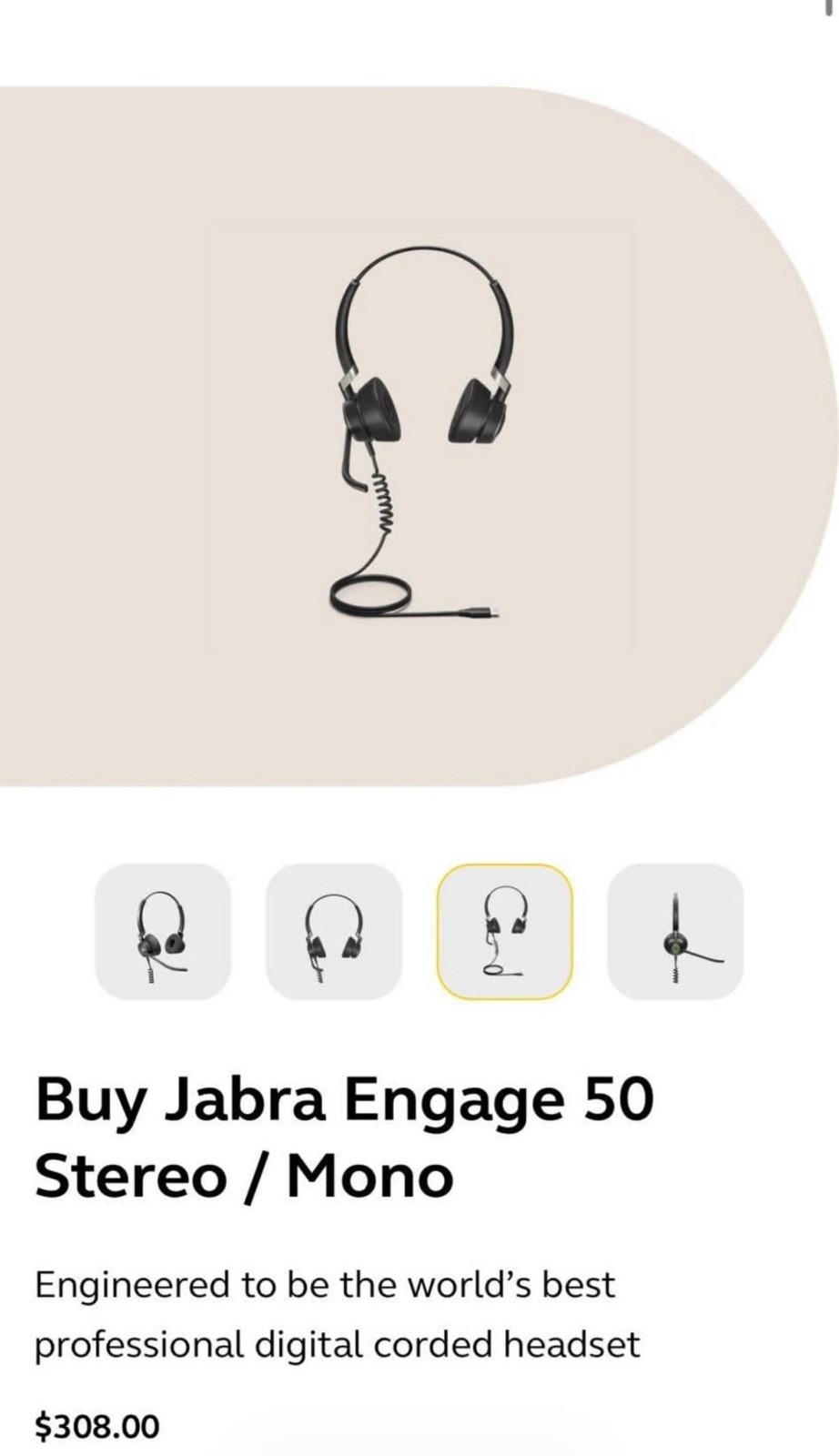The image size is (839, 1456).
Task: Select the highlighted headset-with-cable thumbnail
Action: (504, 931)
